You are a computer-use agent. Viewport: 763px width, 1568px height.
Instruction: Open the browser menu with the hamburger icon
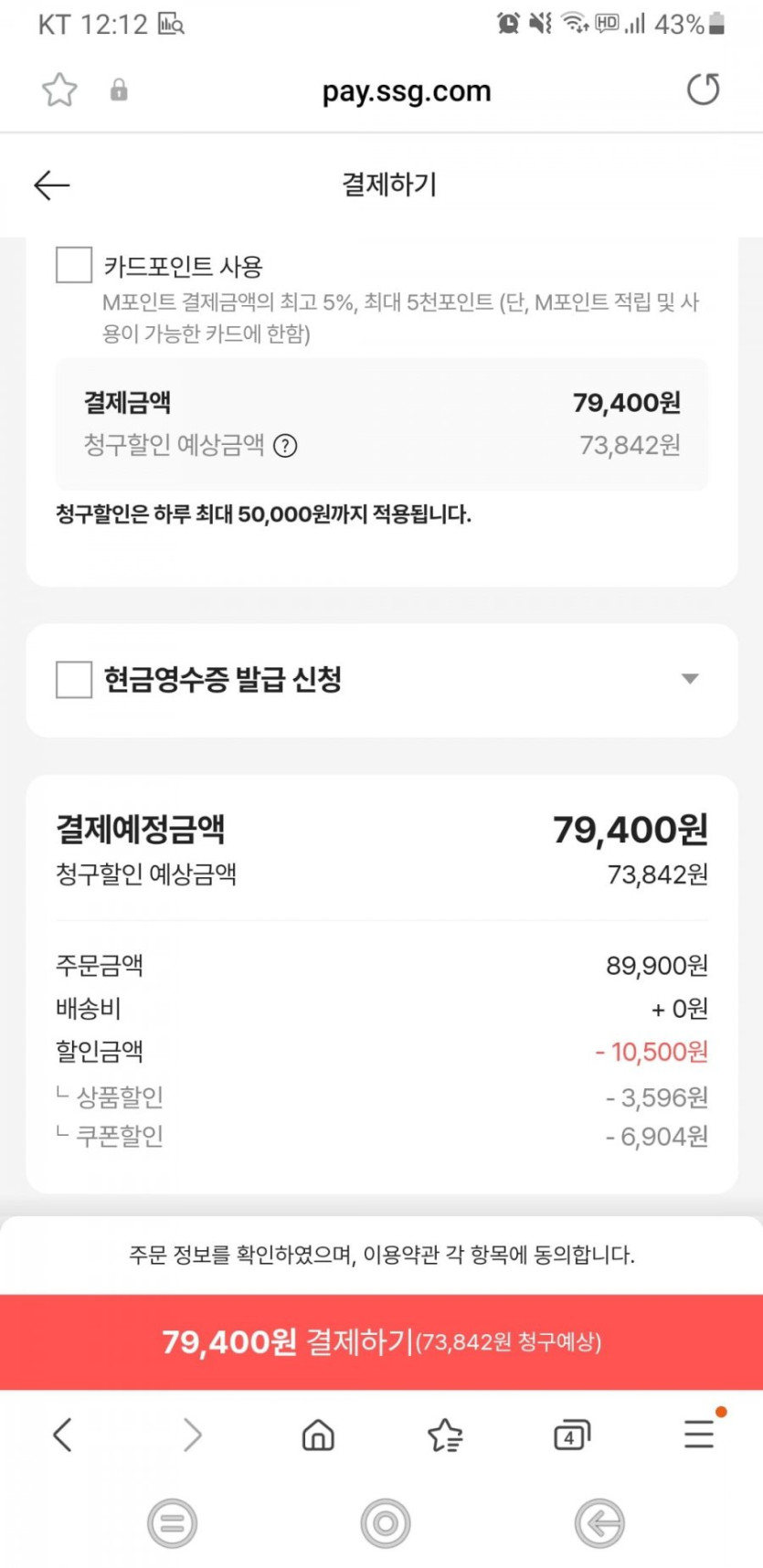point(698,1435)
